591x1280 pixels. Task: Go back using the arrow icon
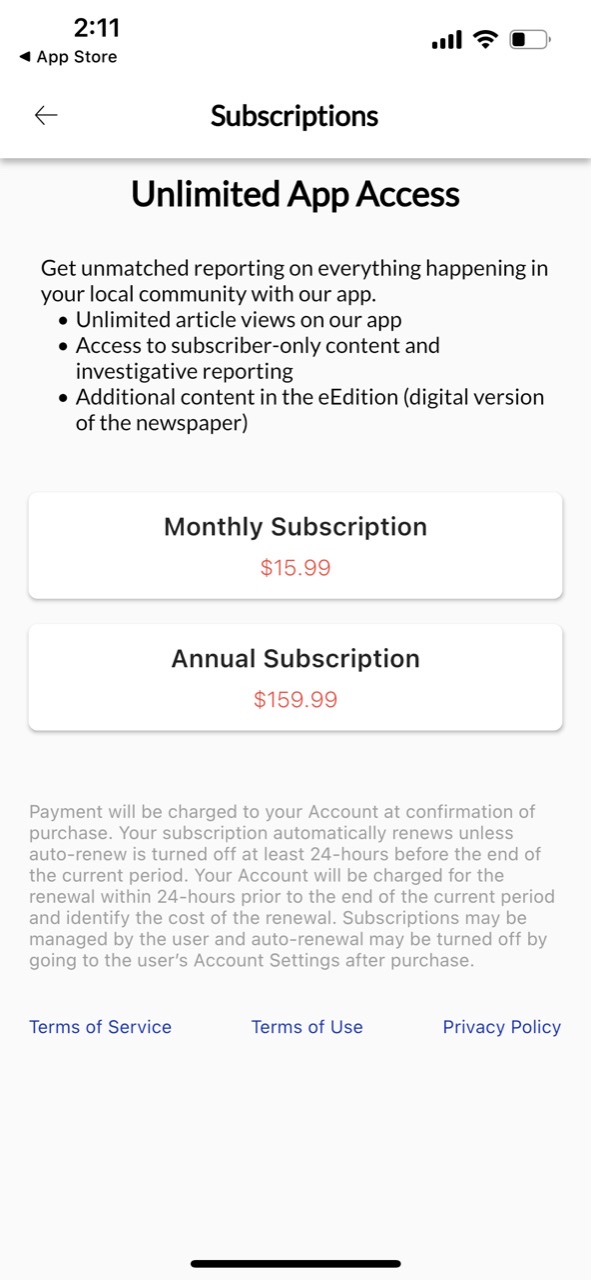[46, 116]
